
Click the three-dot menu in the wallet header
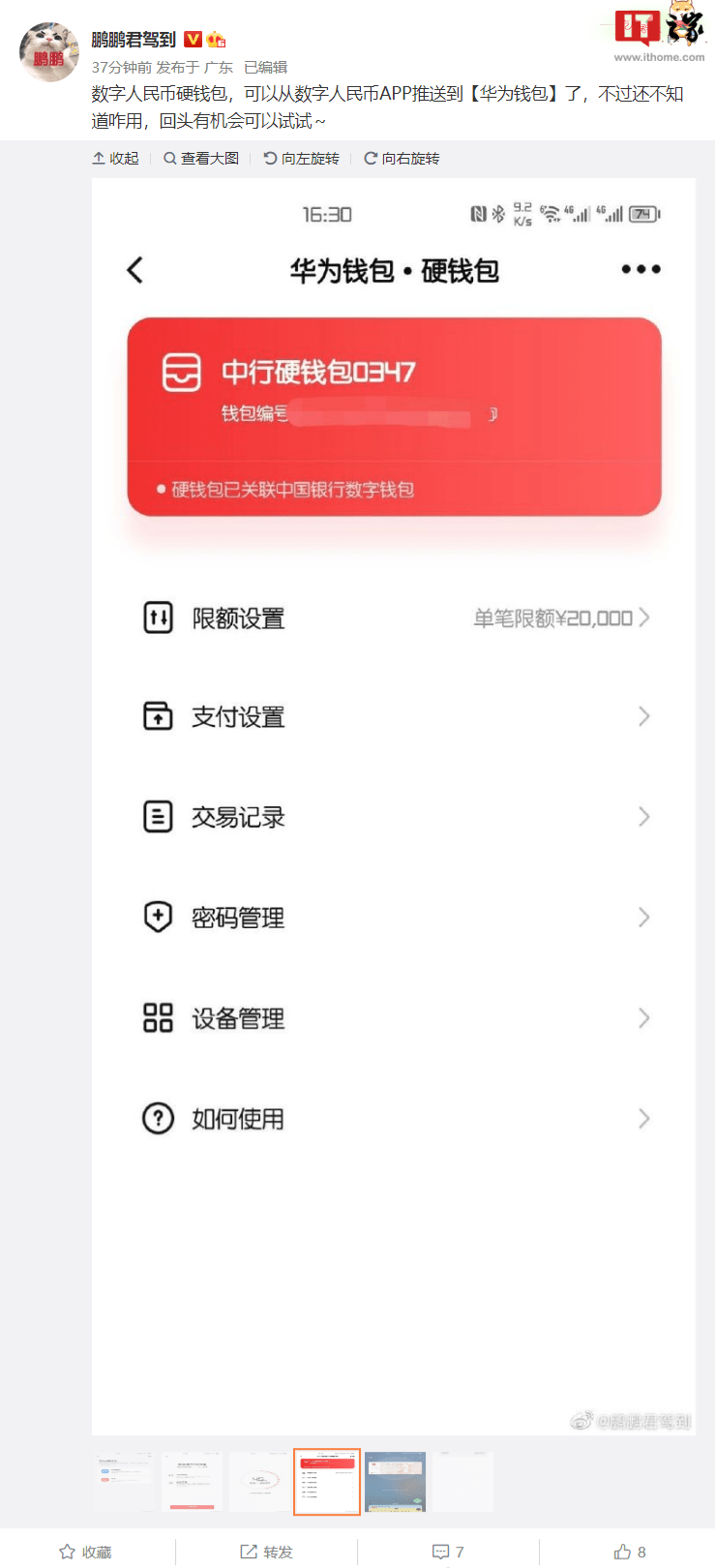(641, 269)
